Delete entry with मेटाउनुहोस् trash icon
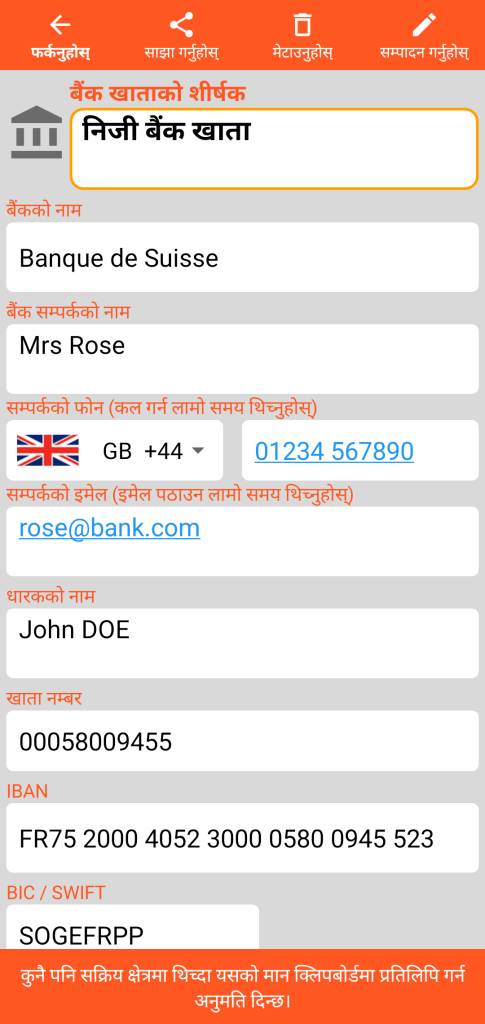Viewport: 485px width, 1024px height. 302,36
